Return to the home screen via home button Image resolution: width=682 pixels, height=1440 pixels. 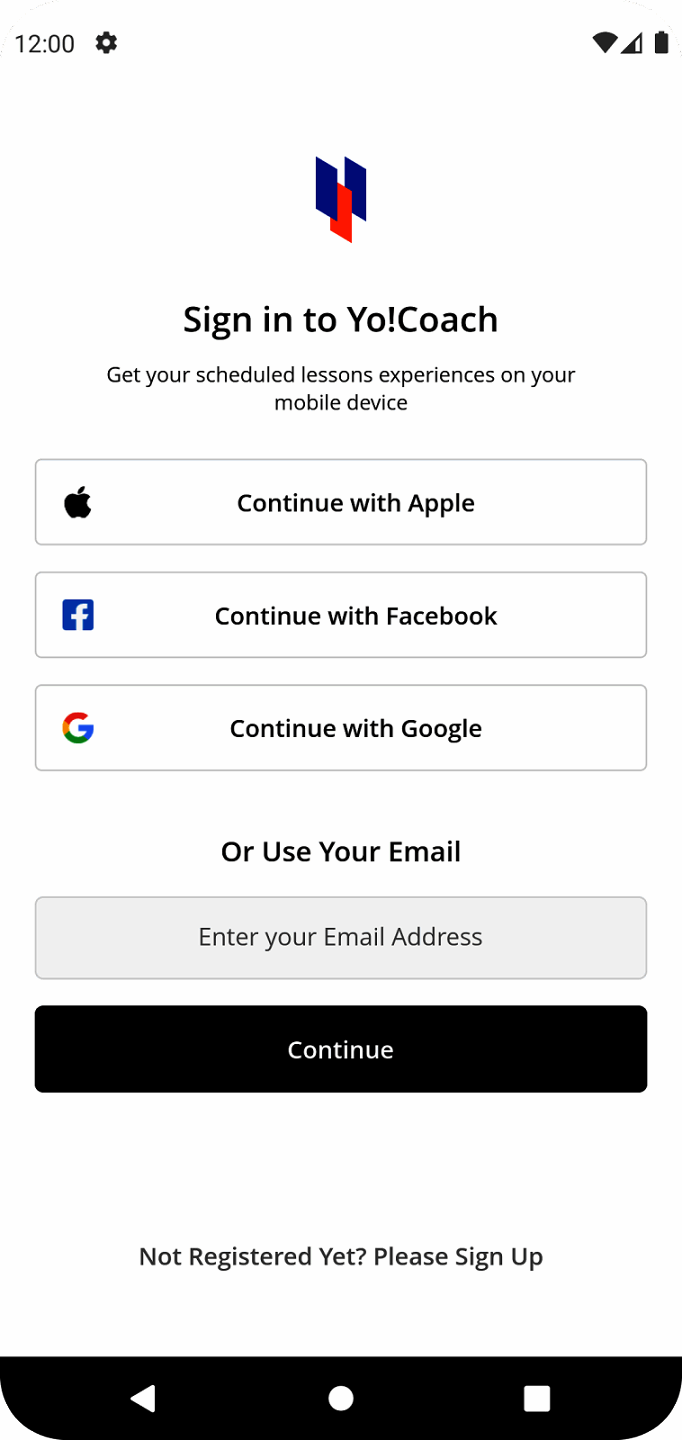341,1398
